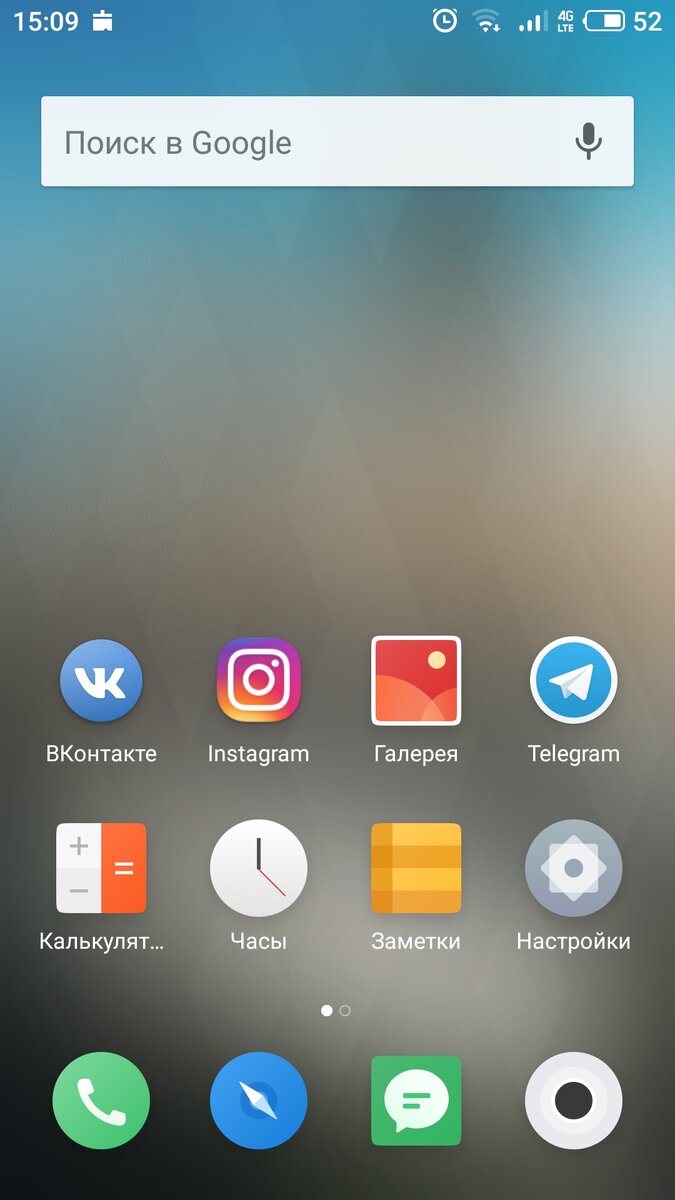This screenshot has width=675, height=1200.
Task: Launch Telegram
Action: pos(574,681)
